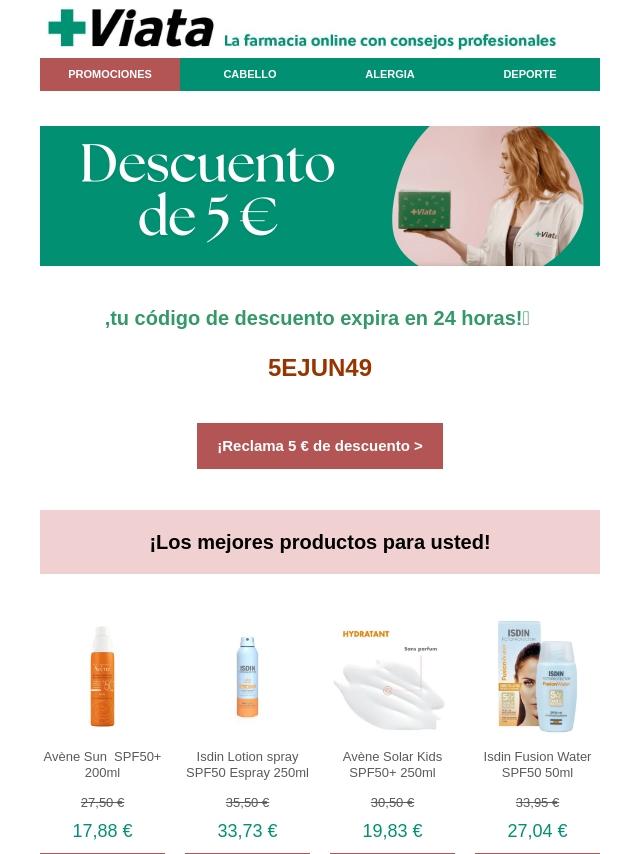Switch to the Cabello category
640x854 pixels.
[x=250, y=74]
